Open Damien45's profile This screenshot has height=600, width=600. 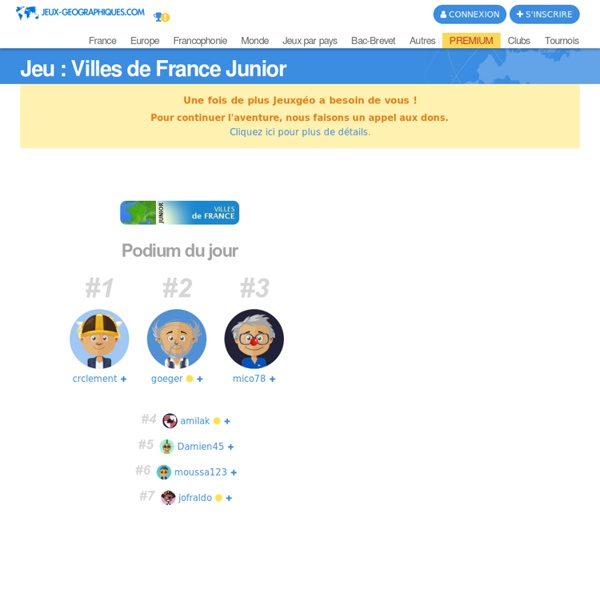200,447
